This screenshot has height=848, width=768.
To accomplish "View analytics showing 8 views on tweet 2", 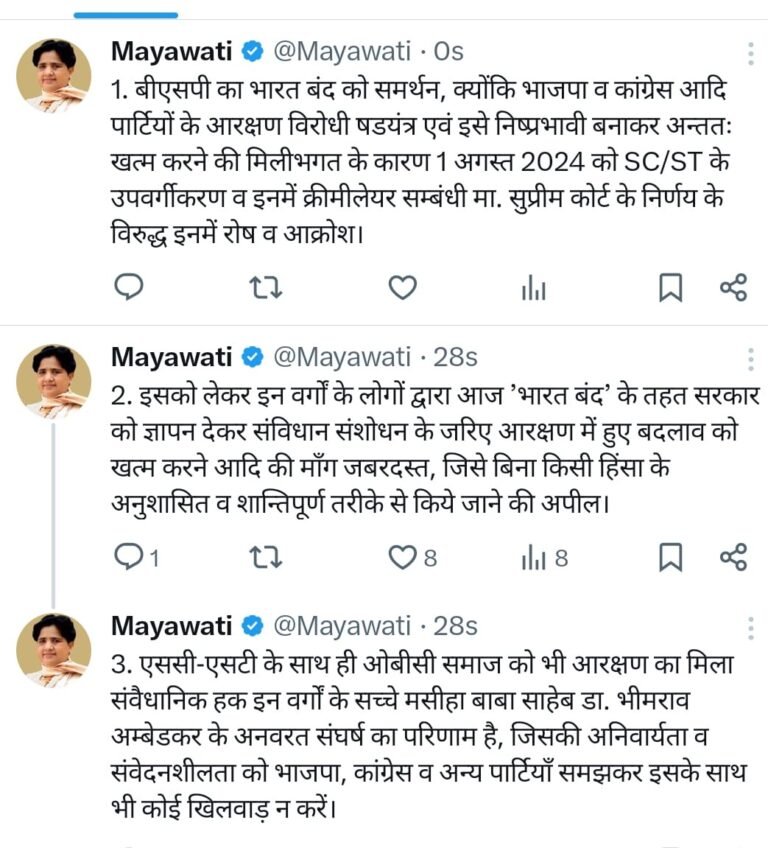I will (533, 557).
